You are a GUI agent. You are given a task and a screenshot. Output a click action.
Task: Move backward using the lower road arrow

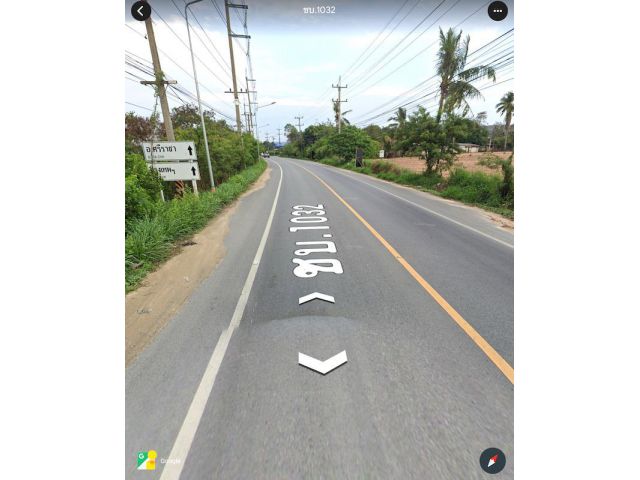click(322, 362)
